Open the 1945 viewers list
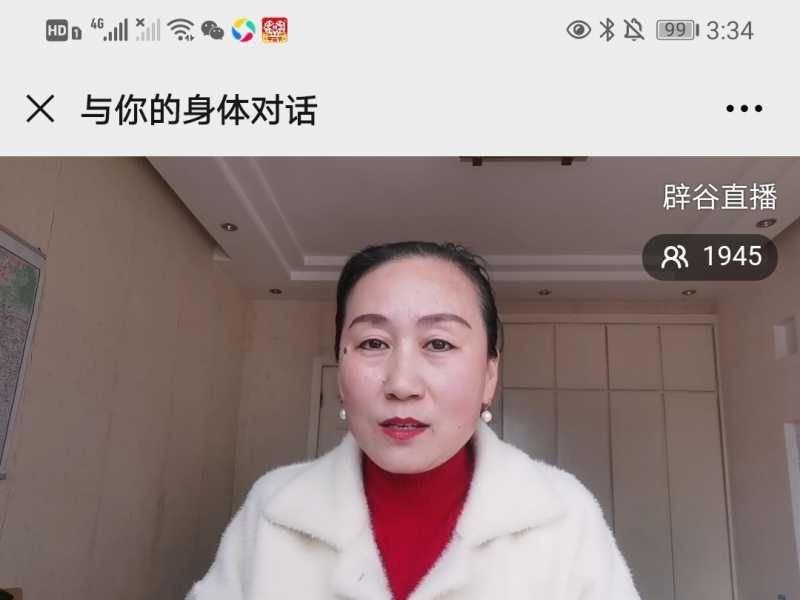The height and width of the screenshot is (600, 800). point(710,257)
